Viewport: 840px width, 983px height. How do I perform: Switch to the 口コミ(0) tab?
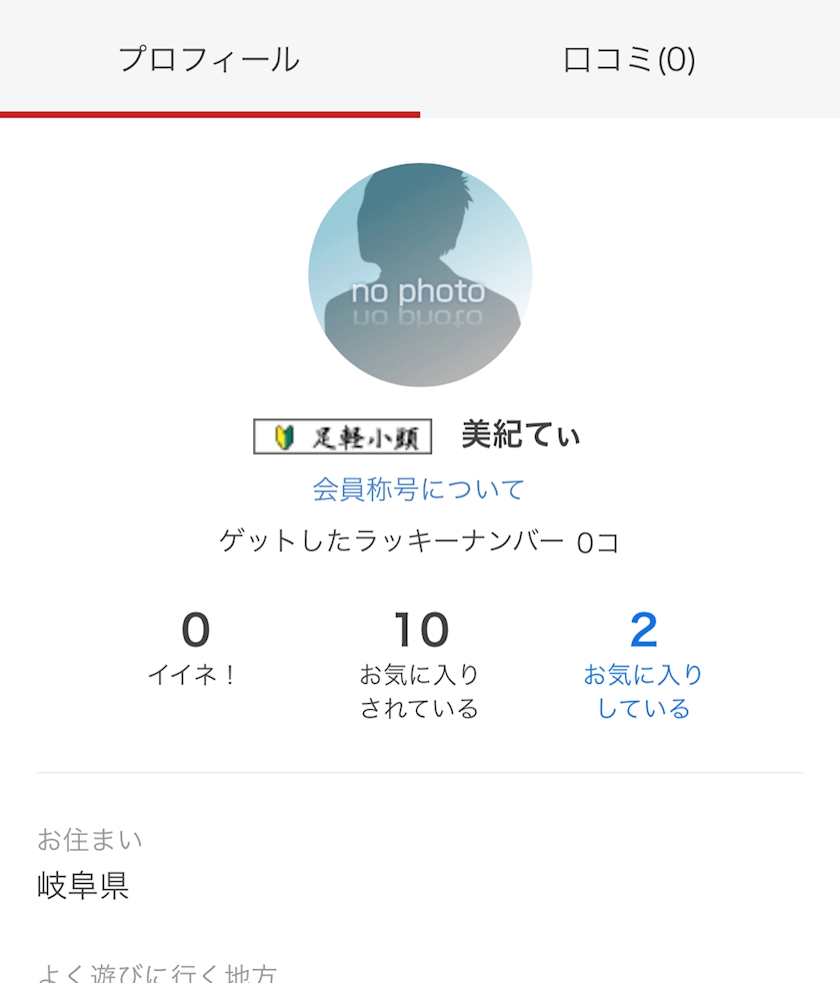pyautogui.click(x=629, y=59)
